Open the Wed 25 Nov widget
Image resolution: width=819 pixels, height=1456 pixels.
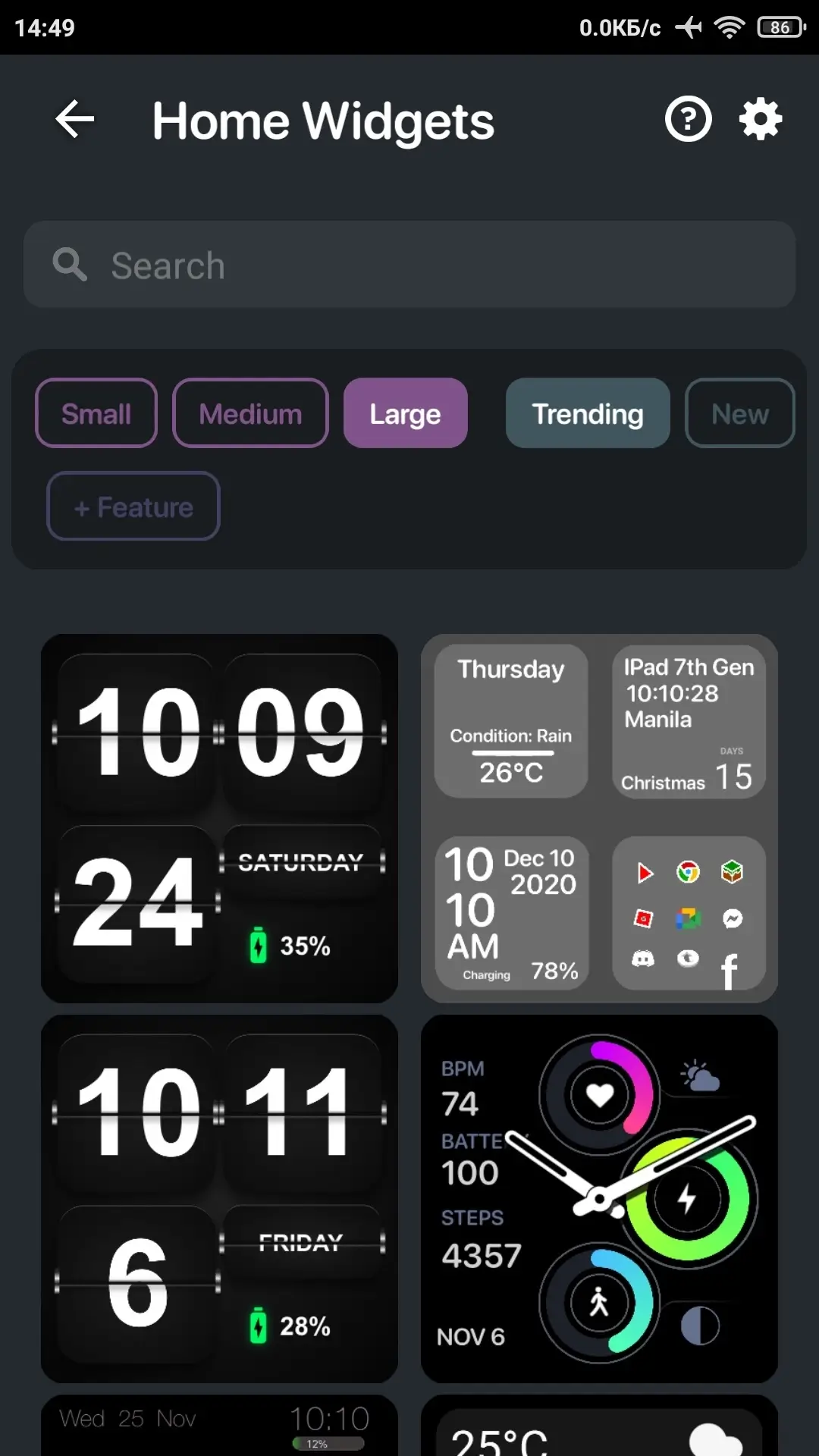(219, 1426)
